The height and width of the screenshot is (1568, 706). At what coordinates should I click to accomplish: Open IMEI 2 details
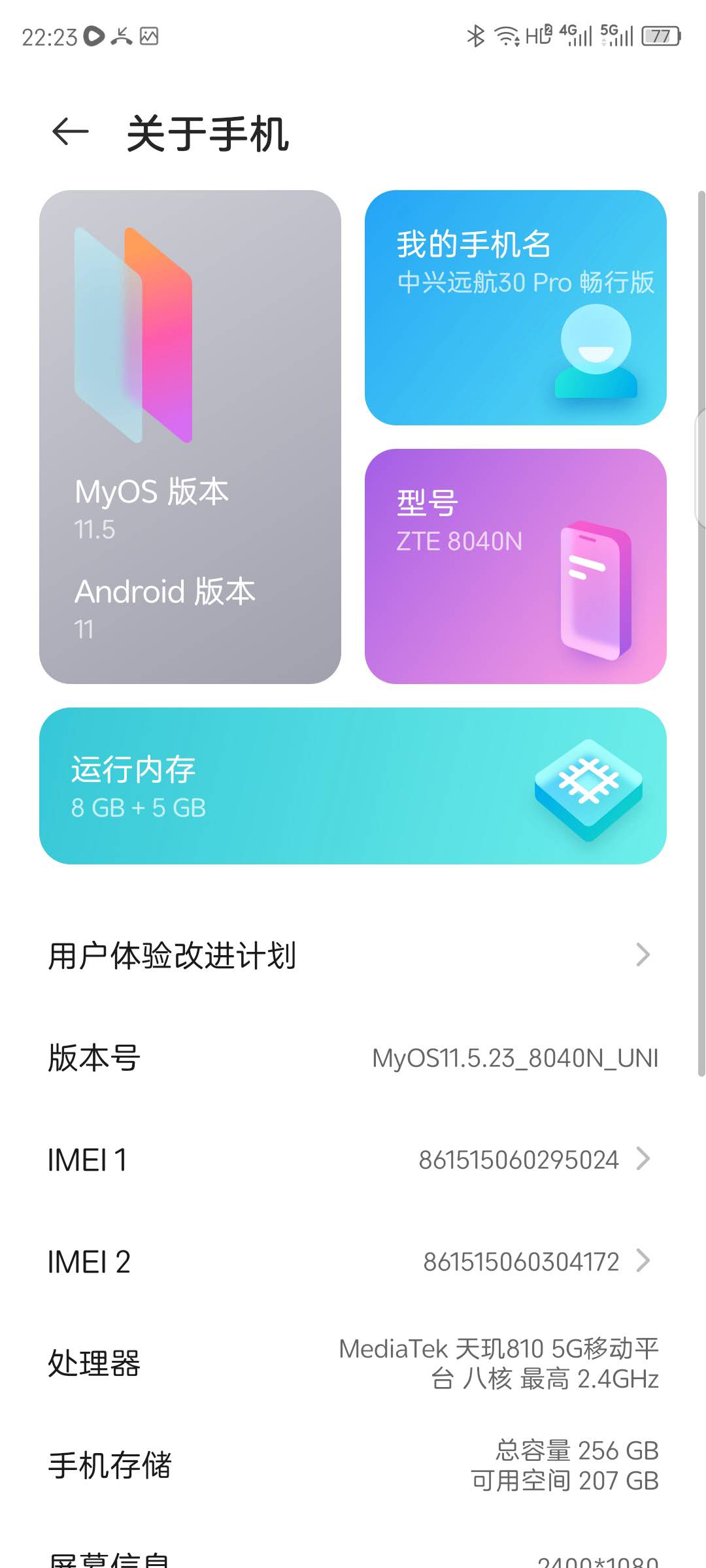(353, 1261)
